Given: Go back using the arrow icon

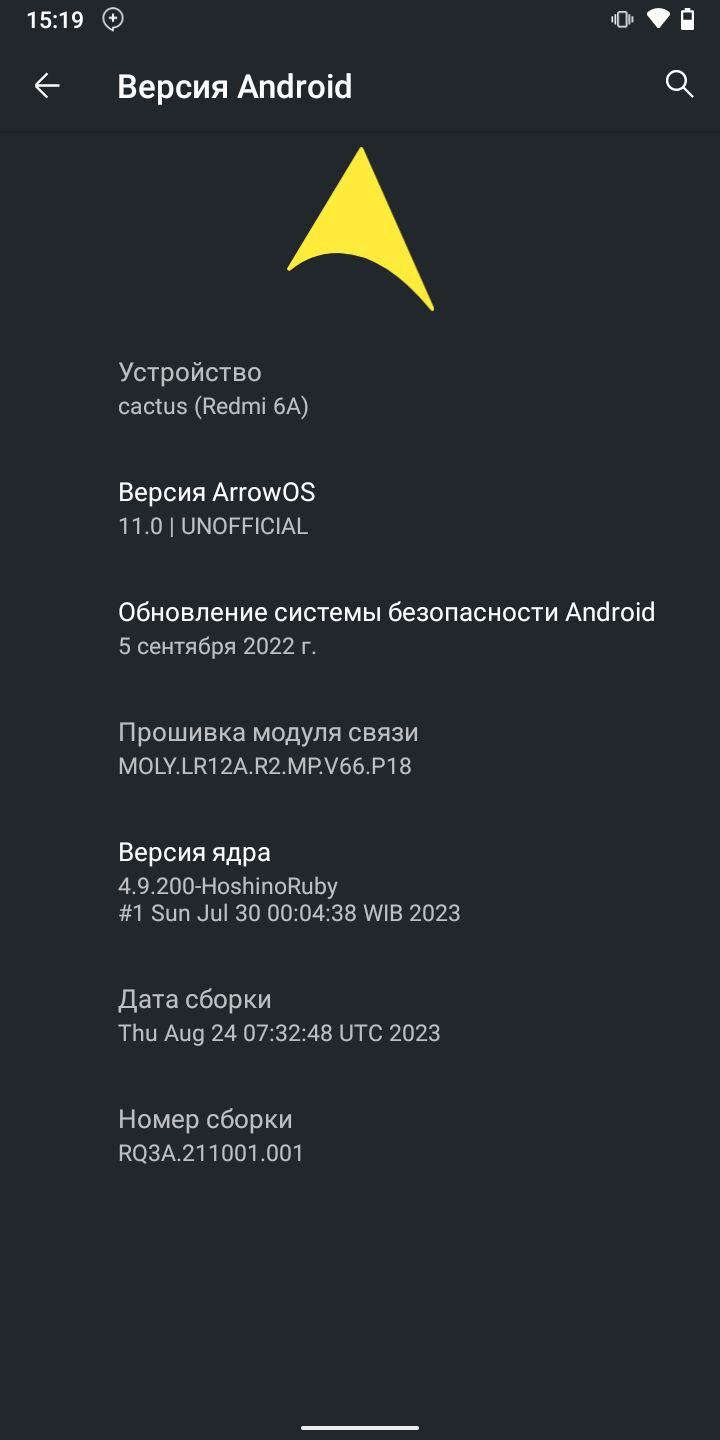Looking at the screenshot, I should pos(47,86).
